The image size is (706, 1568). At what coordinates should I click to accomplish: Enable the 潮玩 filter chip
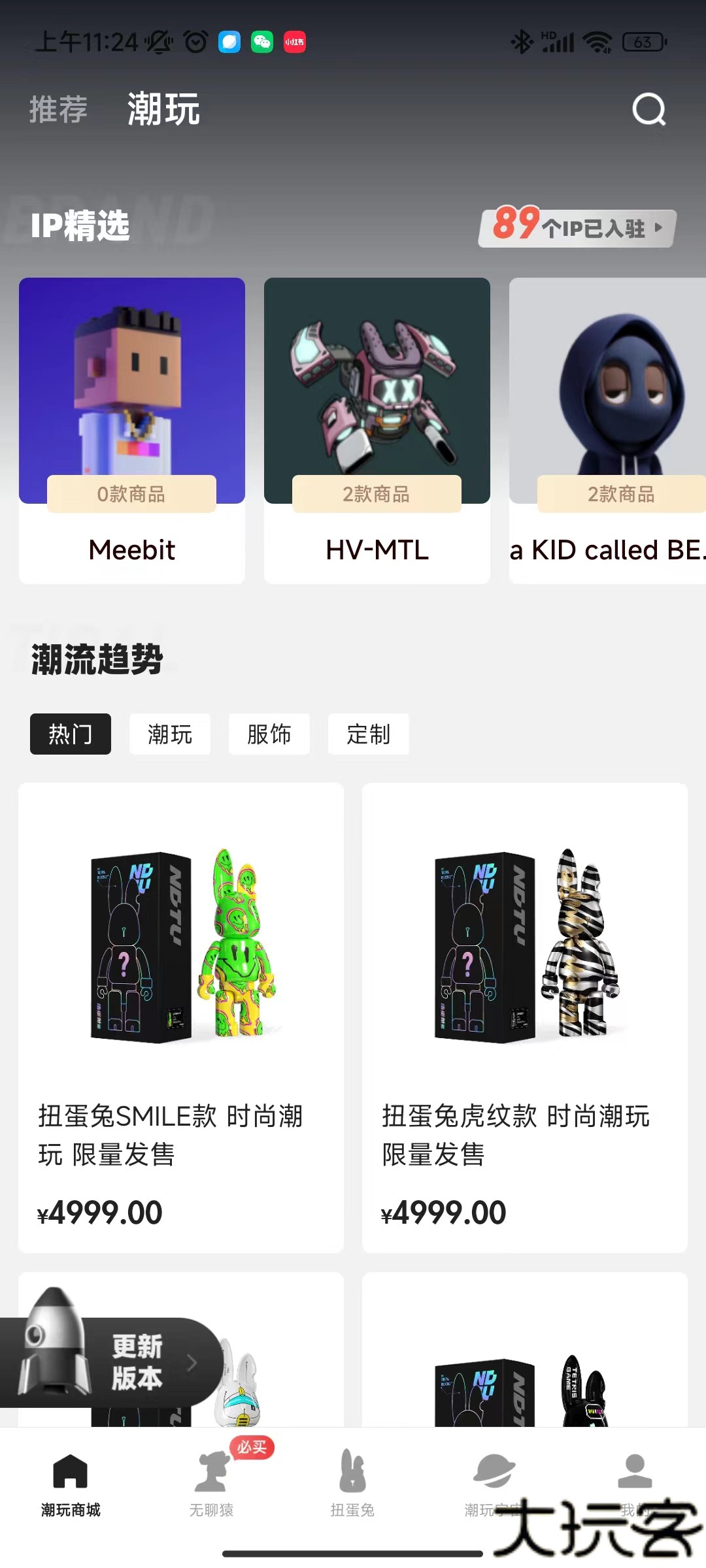170,734
